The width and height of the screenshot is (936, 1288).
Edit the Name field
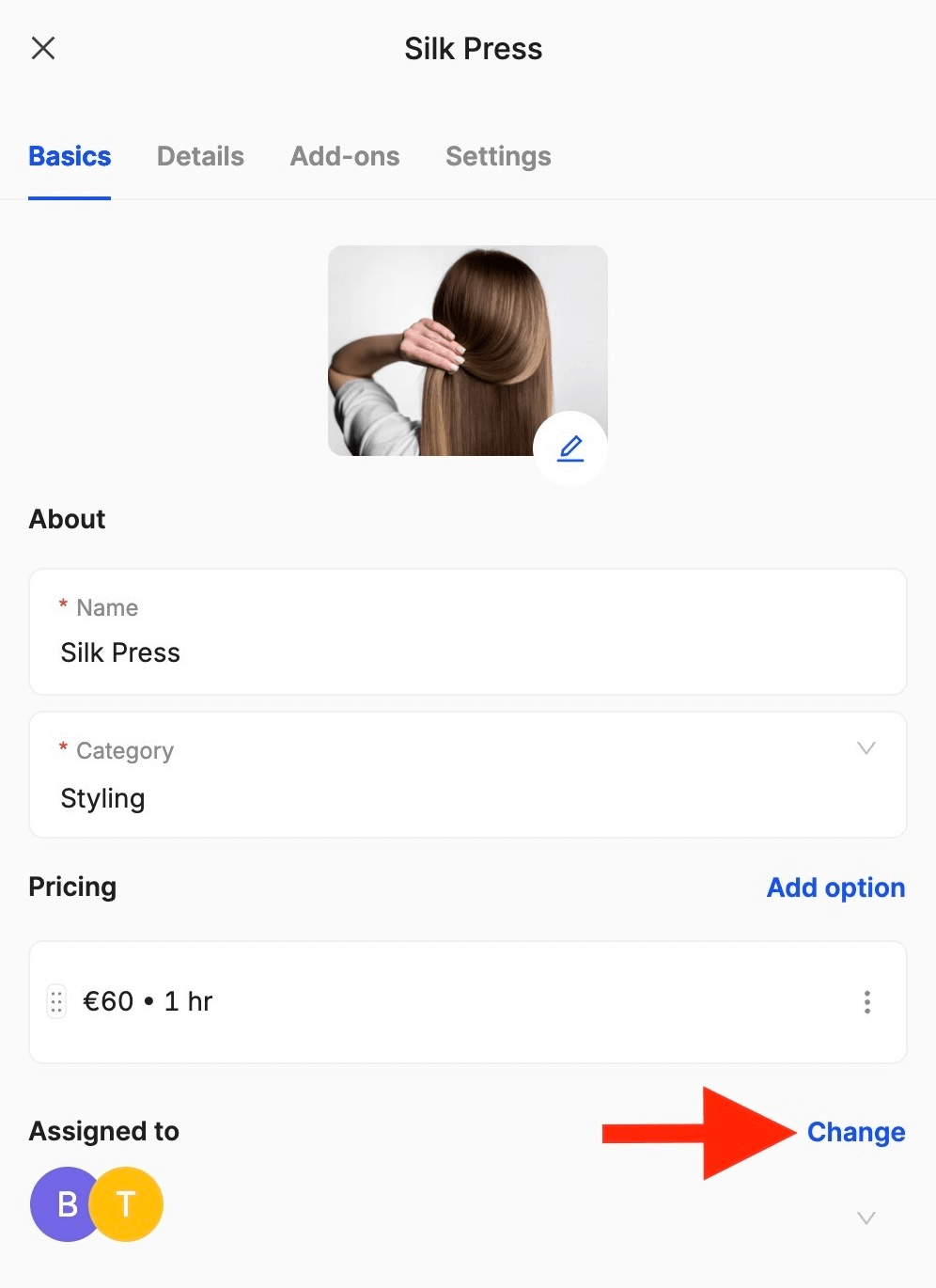pos(467,652)
